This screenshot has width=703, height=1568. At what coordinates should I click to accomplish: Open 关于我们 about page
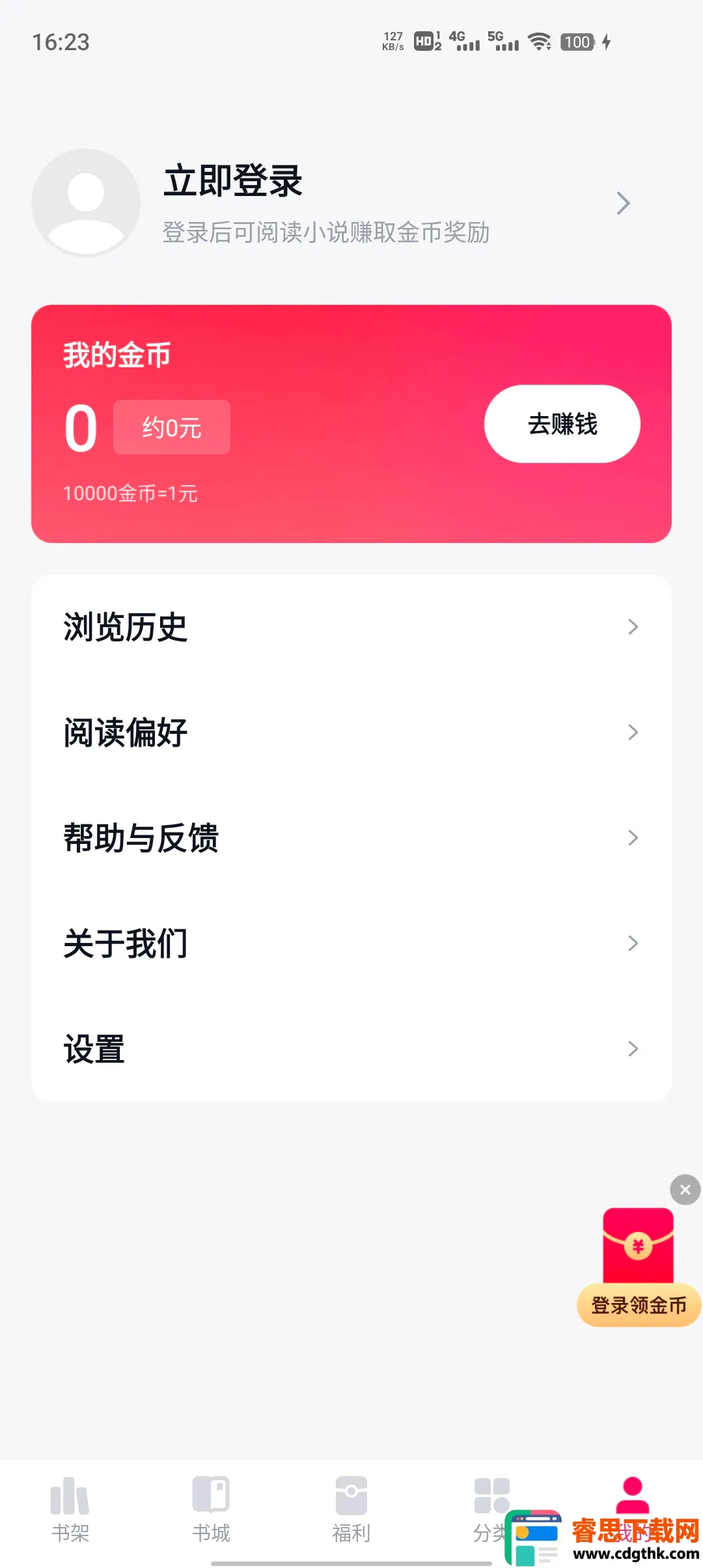coord(351,944)
